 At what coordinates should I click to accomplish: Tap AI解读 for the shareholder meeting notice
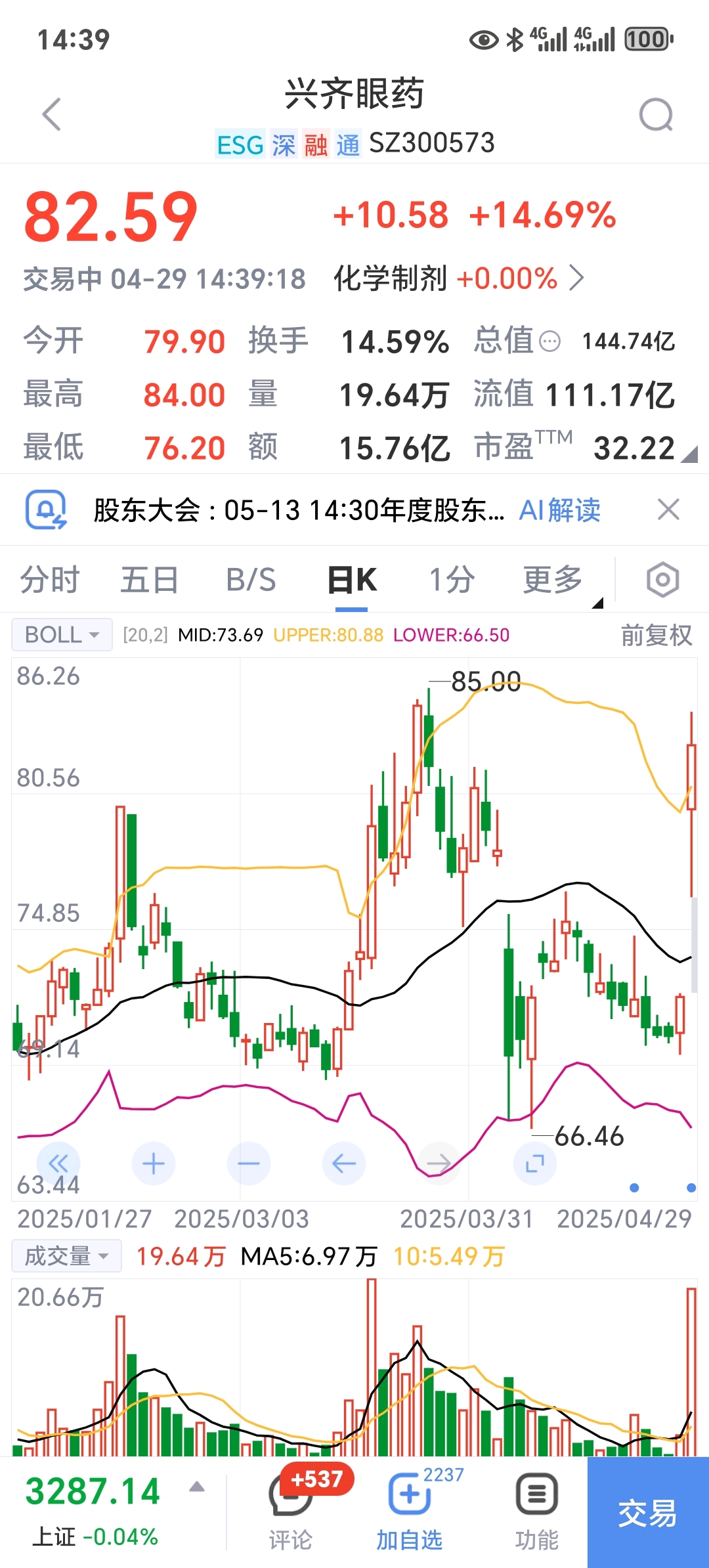coord(560,510)
